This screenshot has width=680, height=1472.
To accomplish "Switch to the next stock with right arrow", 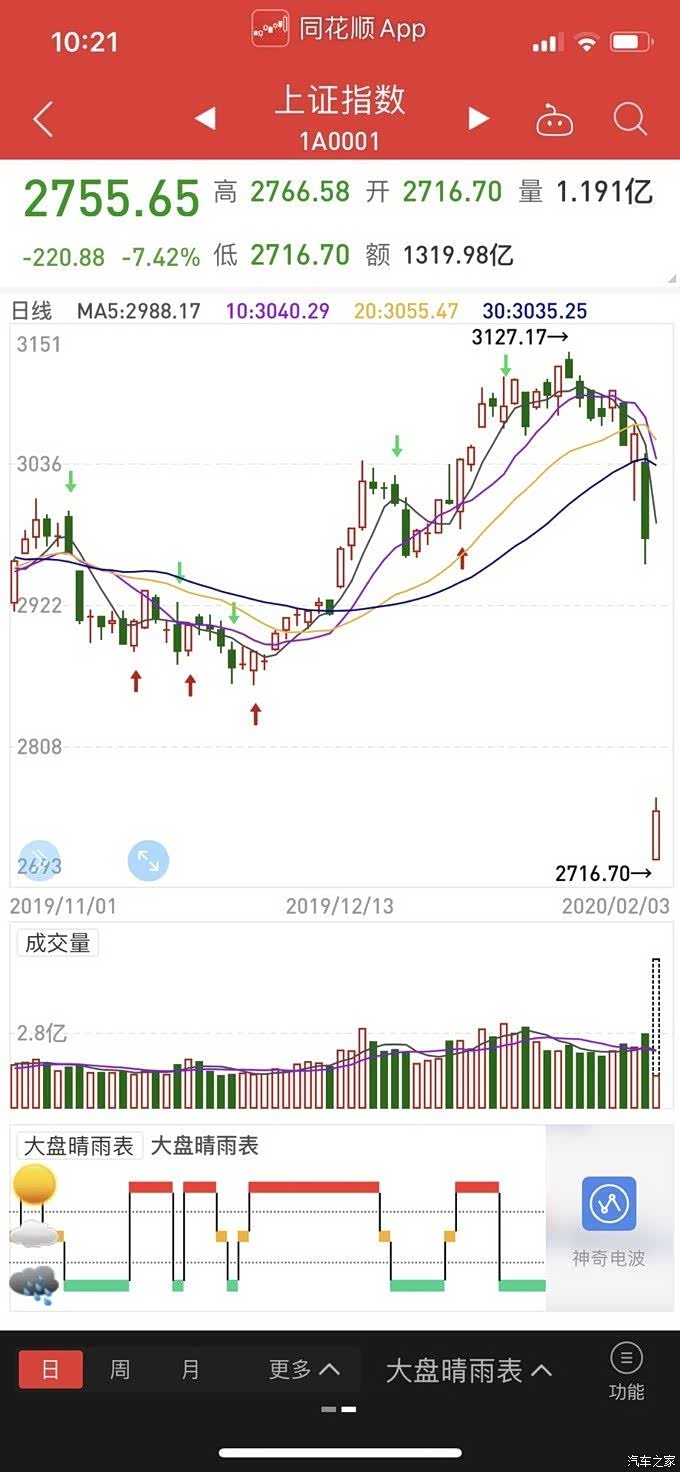I will (x=479, y=119).
